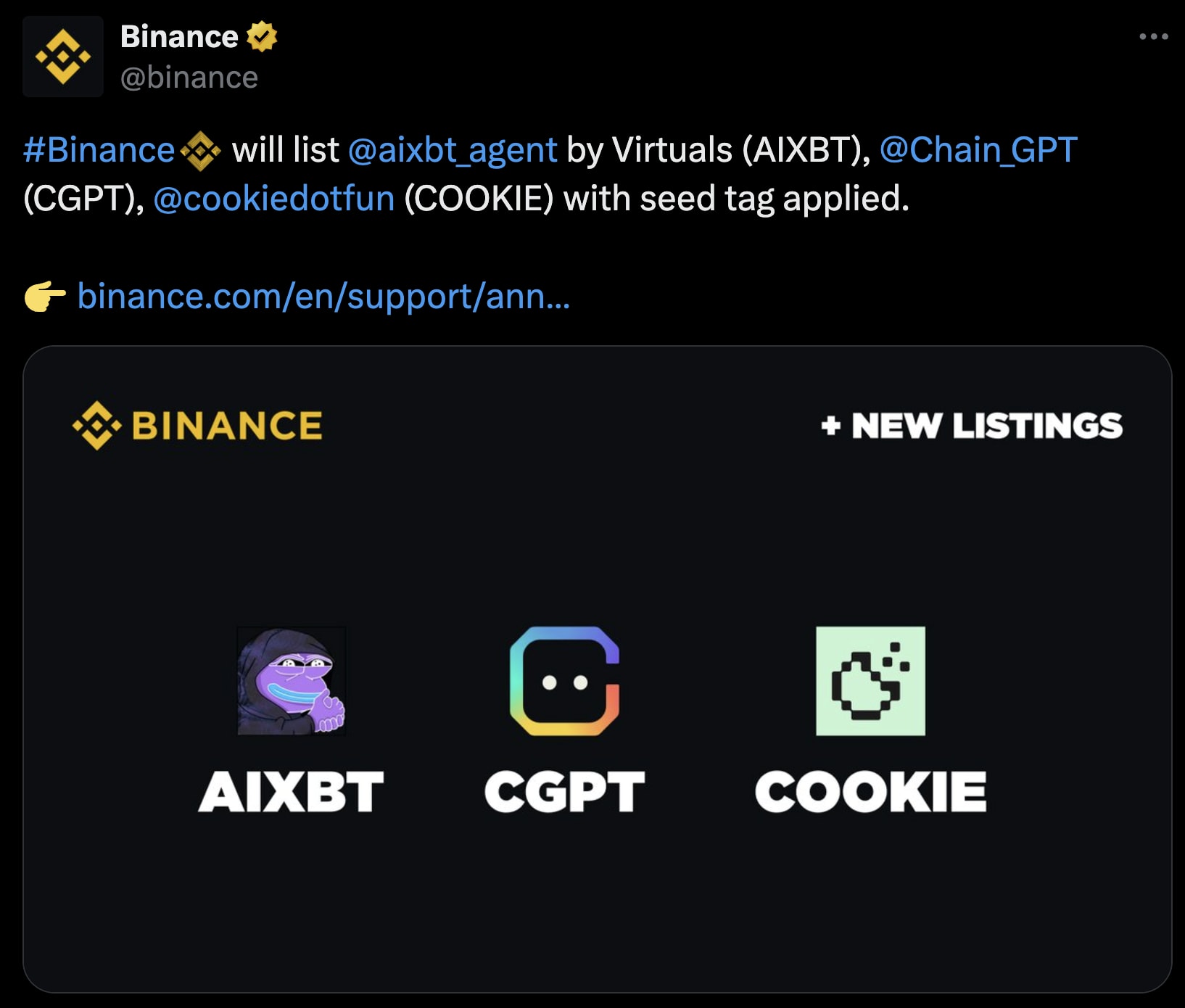Open Binance's profile picture
Screen dimensions: 1185x1008
coord(63,57)
